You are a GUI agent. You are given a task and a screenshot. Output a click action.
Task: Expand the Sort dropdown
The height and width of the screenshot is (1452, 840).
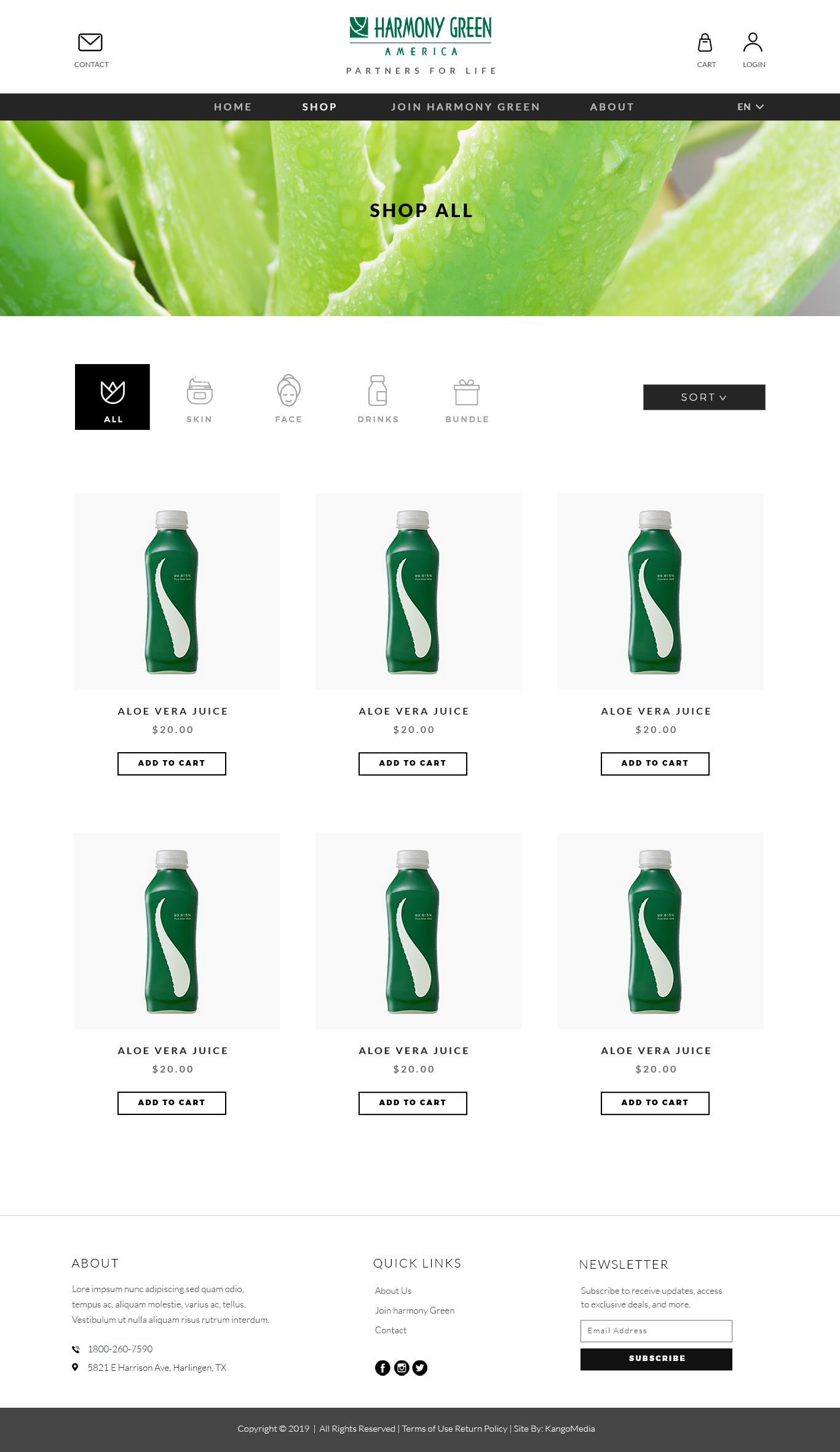coord(703,397)
